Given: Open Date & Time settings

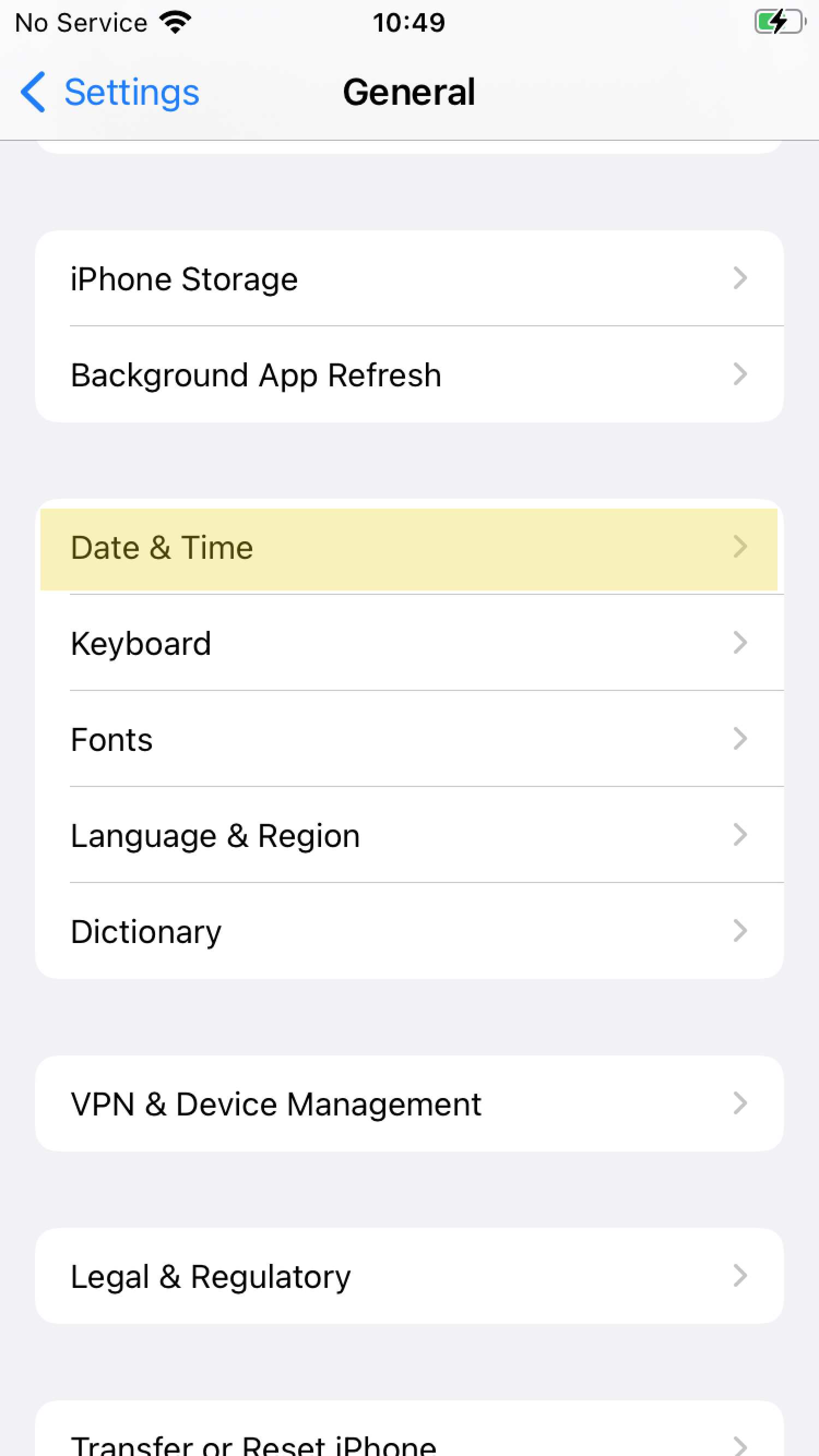Looking at the screenshot, I should click(410, 547).
